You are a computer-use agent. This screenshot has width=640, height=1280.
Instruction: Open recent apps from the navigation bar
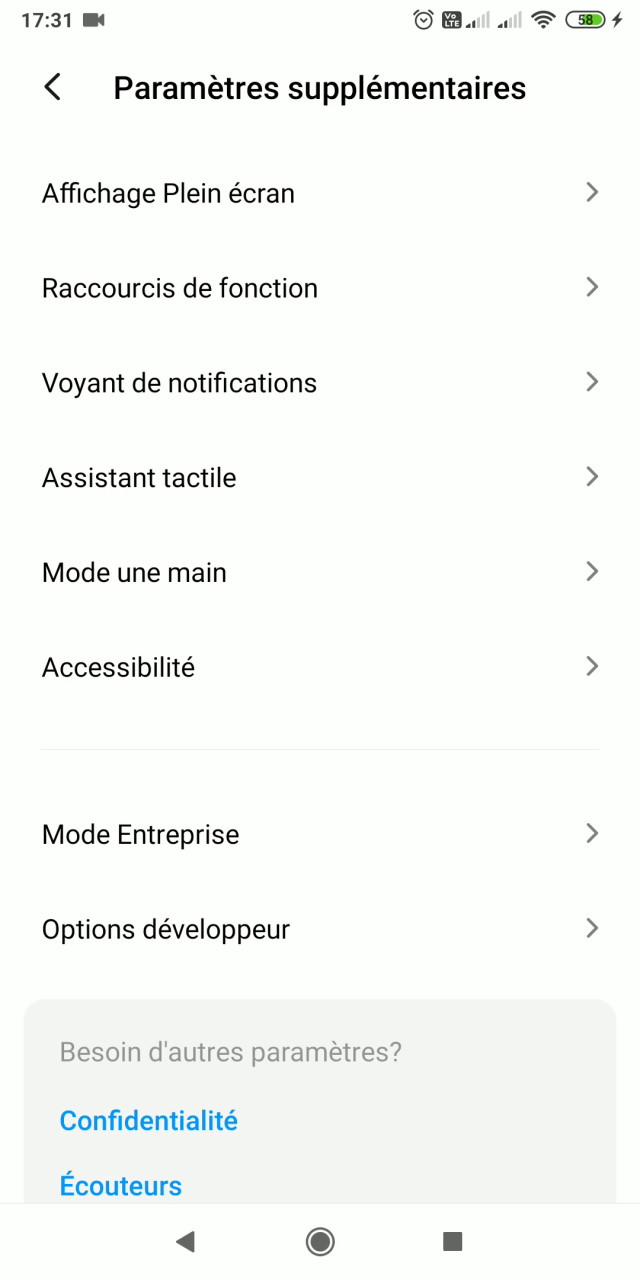pyautogui.click(x=452, y=1242)
